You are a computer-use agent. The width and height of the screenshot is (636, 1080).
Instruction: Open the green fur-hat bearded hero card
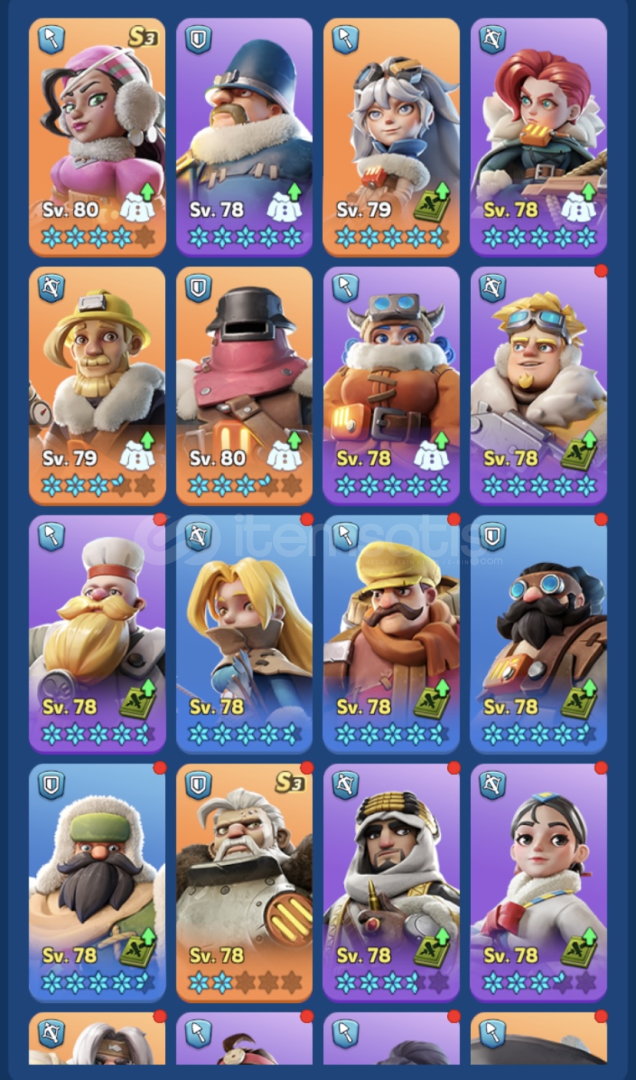(97, 882)
